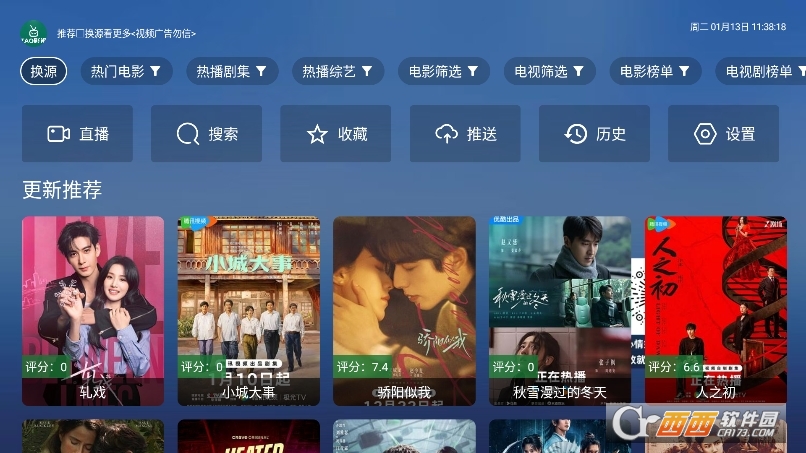Open the 人之初 poster card
This screenshot has width=806, height=453.
pos(715,310)
